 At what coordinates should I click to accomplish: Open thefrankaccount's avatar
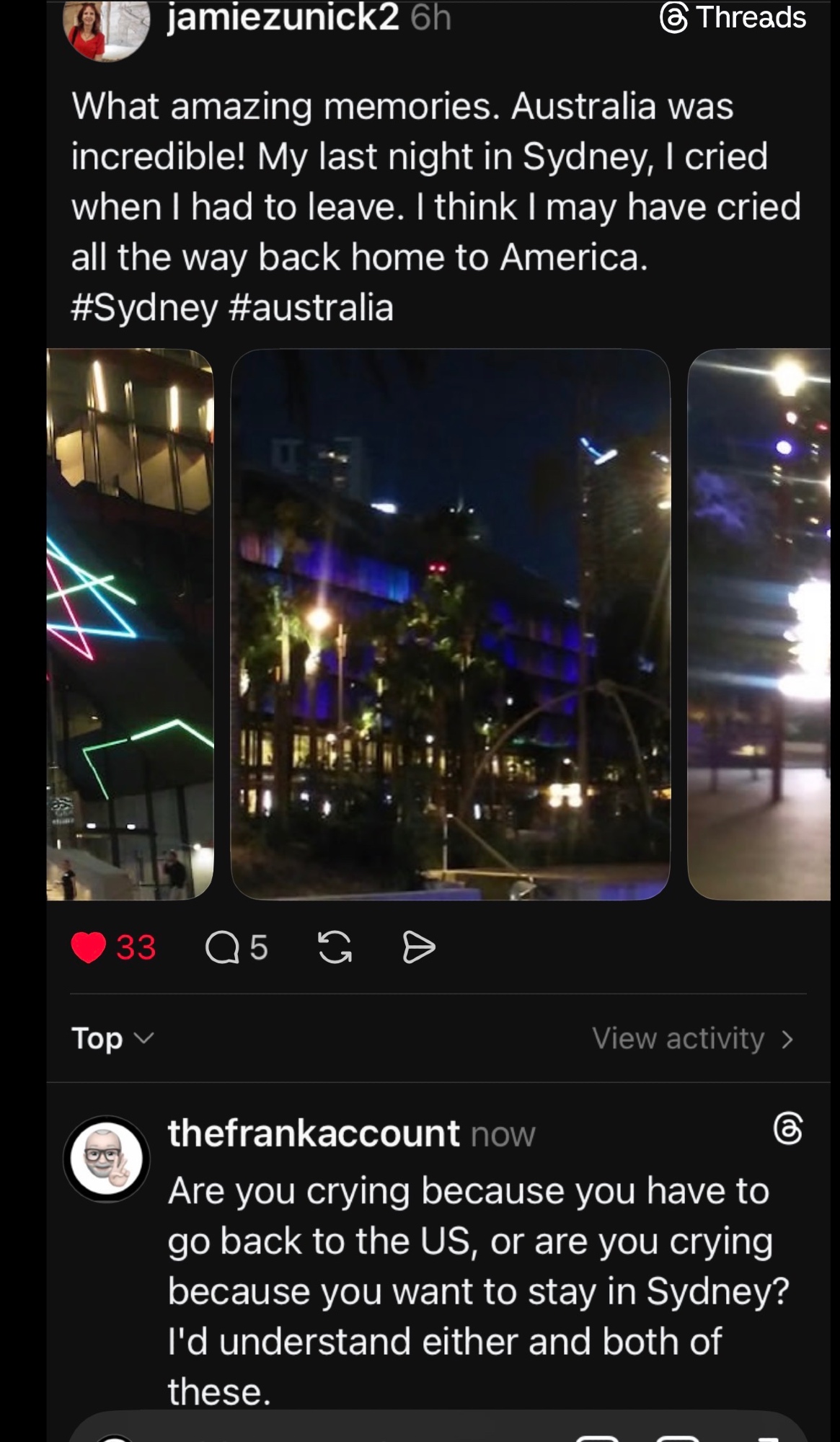point(107,1159)
